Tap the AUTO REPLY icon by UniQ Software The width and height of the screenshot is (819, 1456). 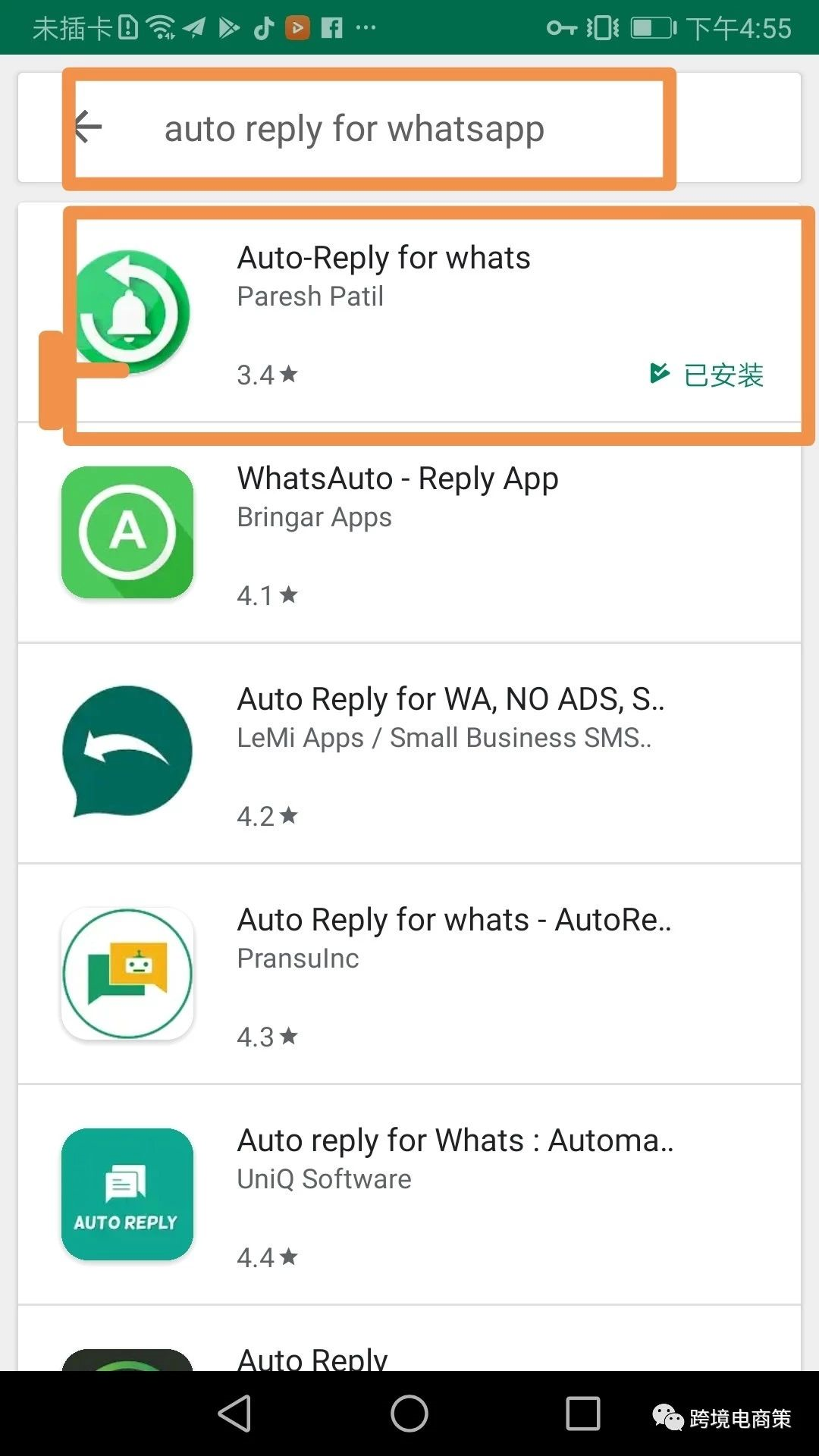point(126,1194)
